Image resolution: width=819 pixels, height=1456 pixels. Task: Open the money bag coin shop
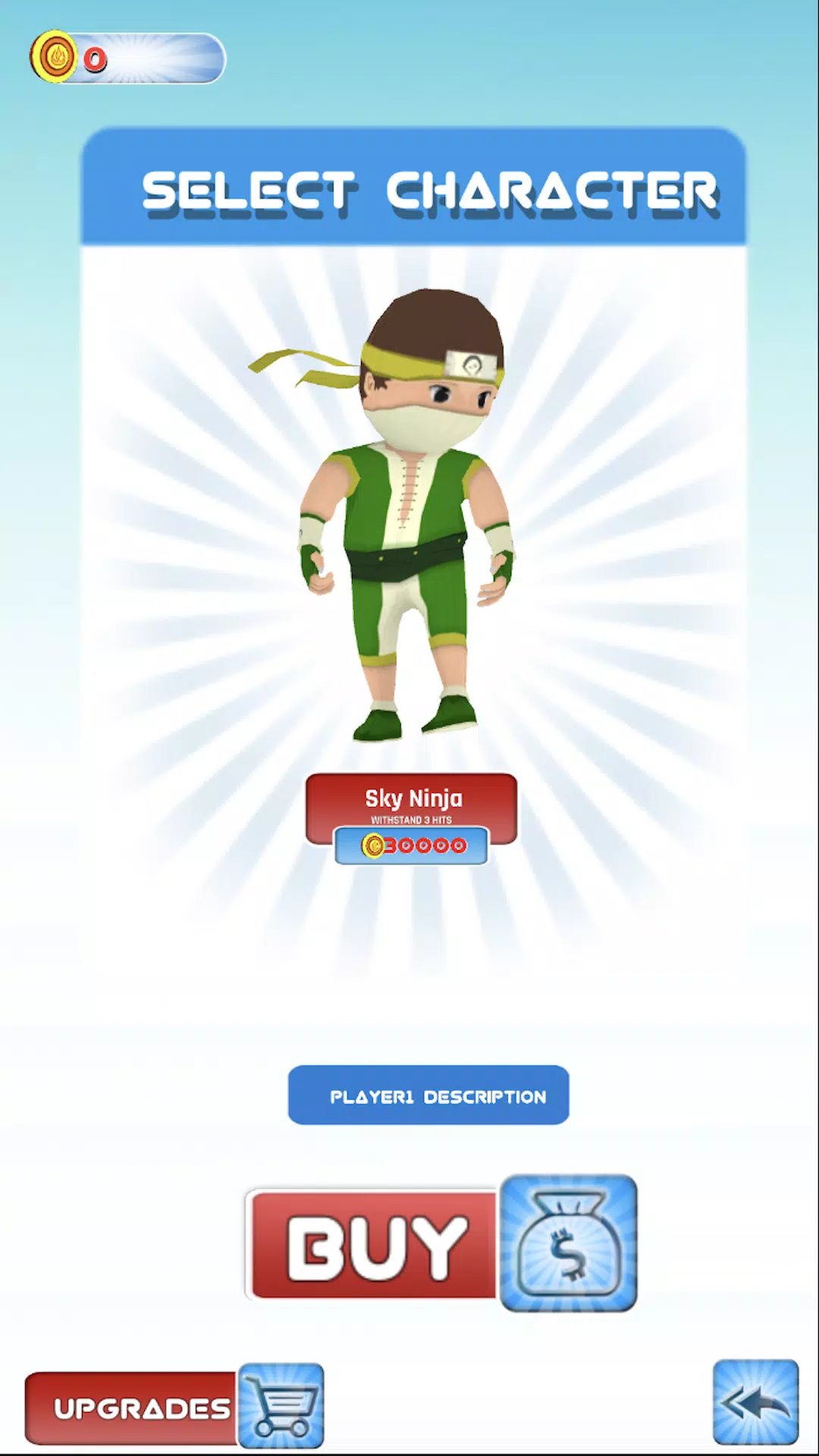tap(569, 1244)
